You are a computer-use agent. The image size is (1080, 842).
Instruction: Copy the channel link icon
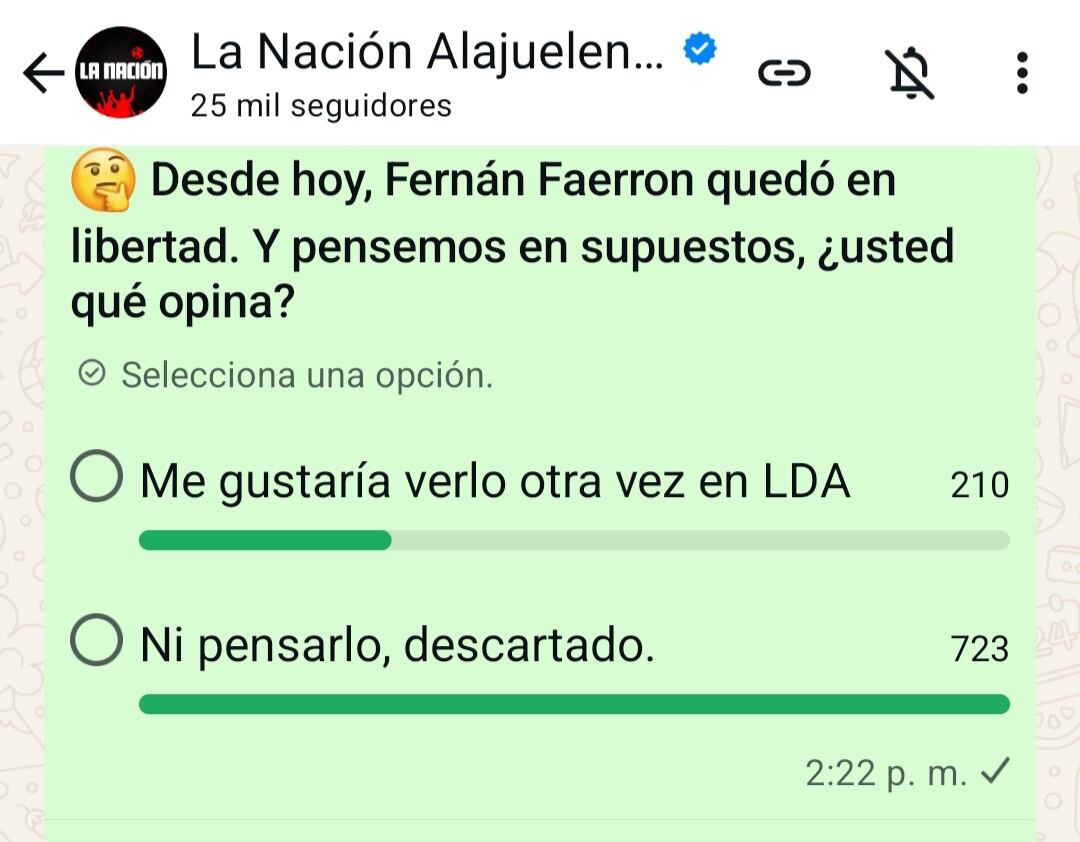pos(784,73)
